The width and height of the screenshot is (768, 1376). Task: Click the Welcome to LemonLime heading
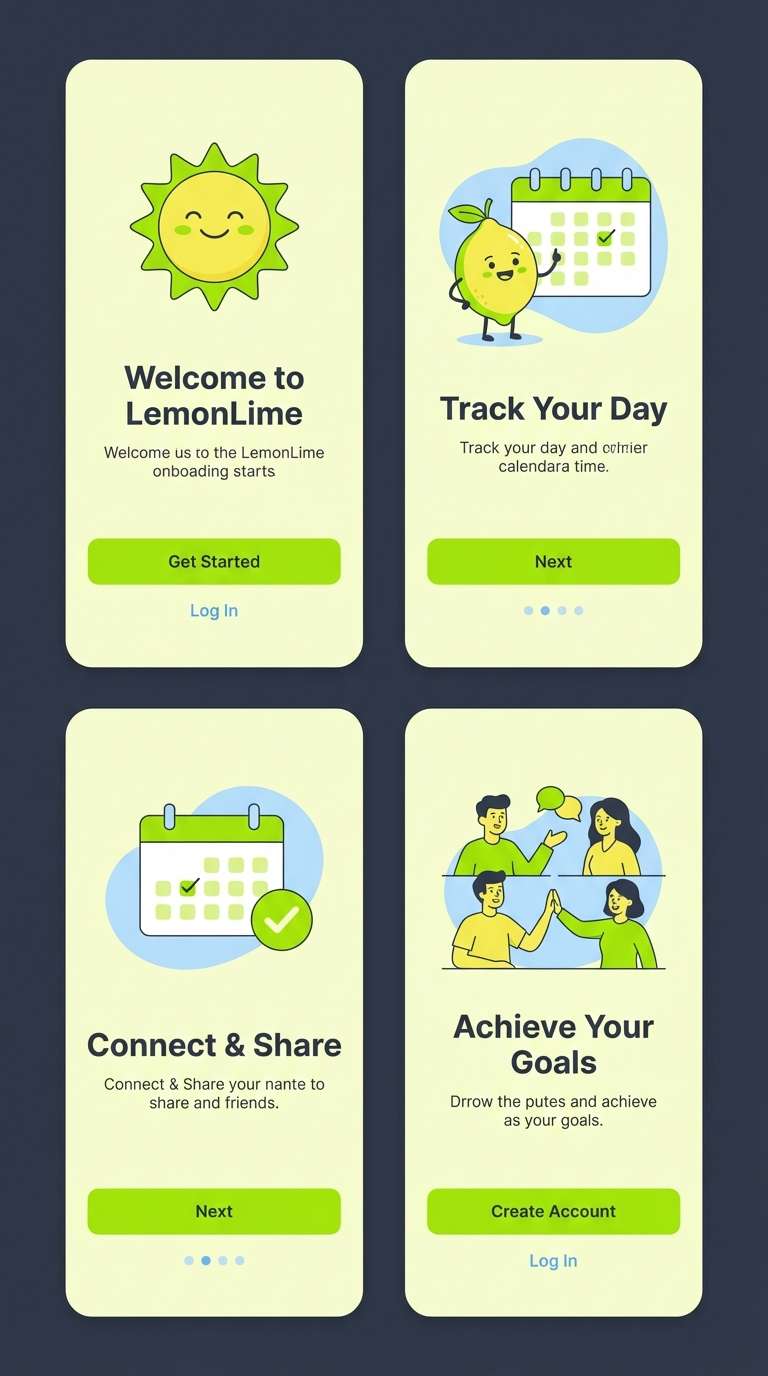pyautogui.click(x=214, y=395)
